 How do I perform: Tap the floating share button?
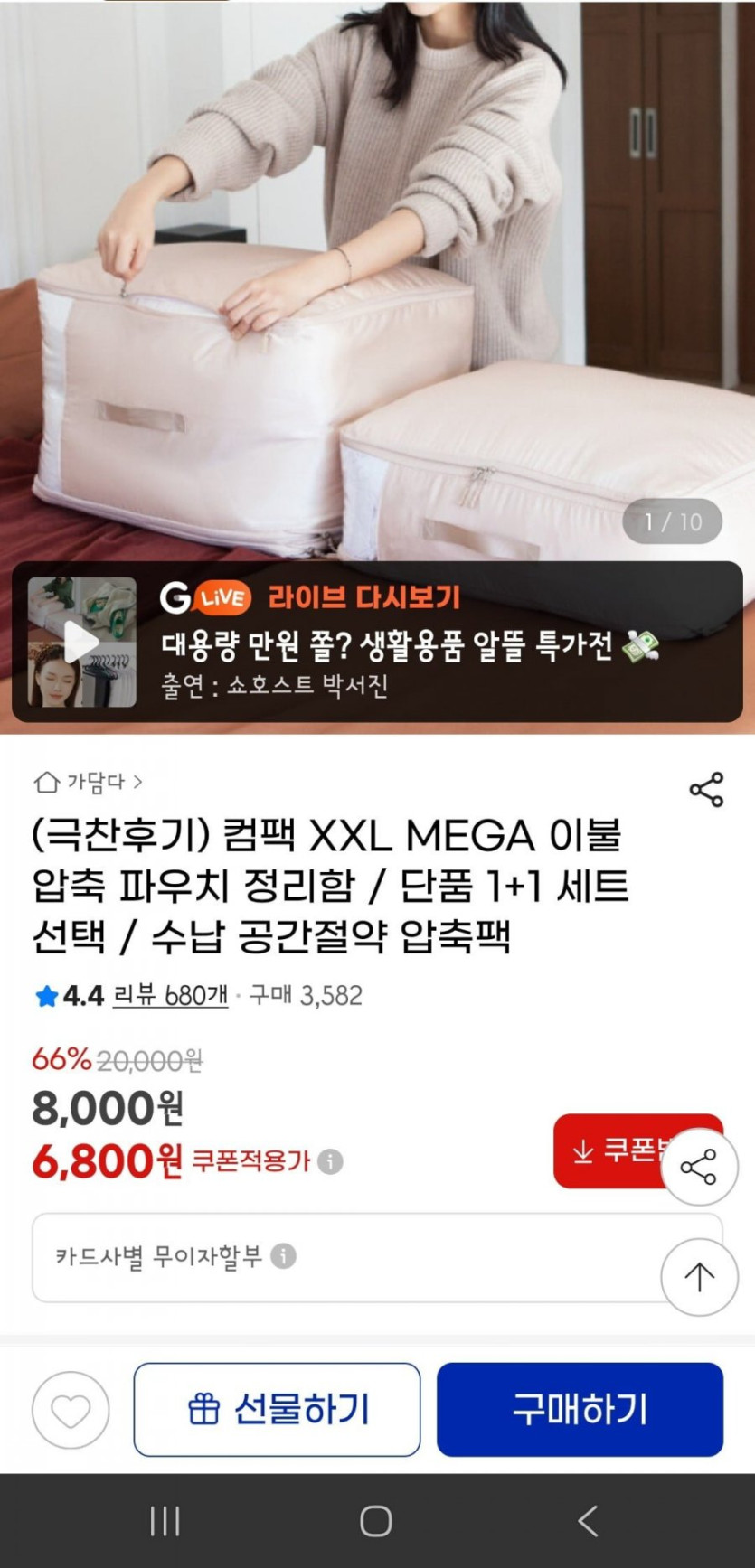(x=699, y=1167)
